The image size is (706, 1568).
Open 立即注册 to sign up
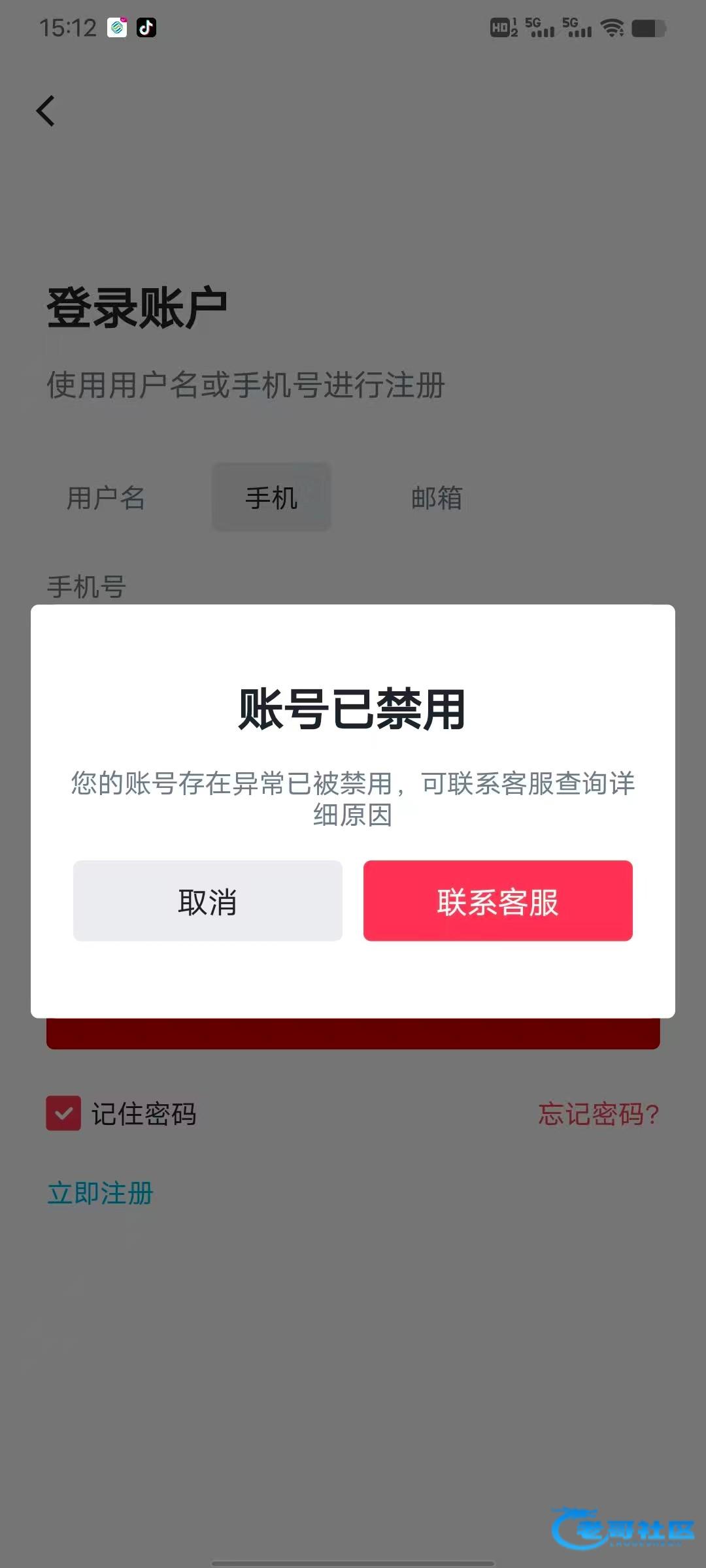(x=100, y=1193)
